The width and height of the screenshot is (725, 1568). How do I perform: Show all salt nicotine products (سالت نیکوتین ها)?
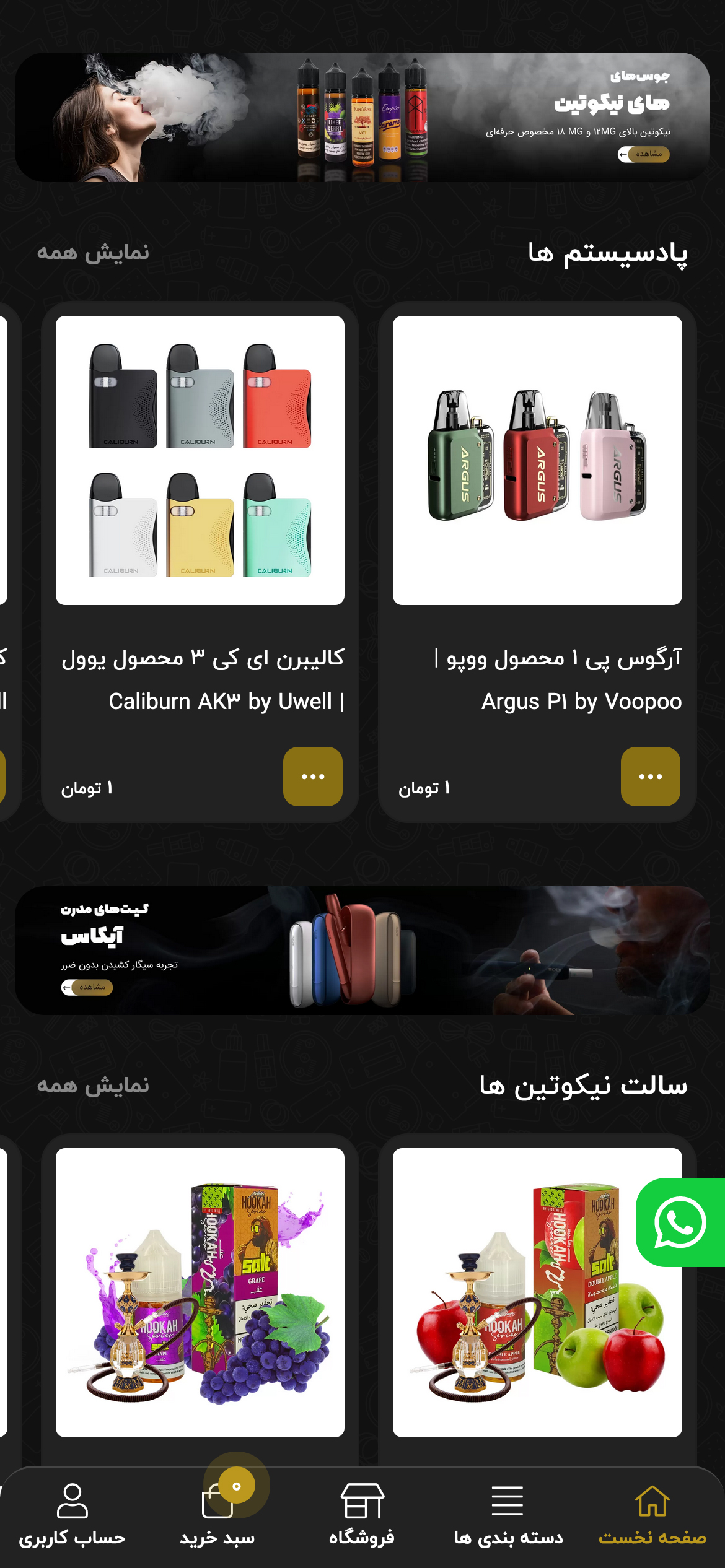pos(93,1085)
